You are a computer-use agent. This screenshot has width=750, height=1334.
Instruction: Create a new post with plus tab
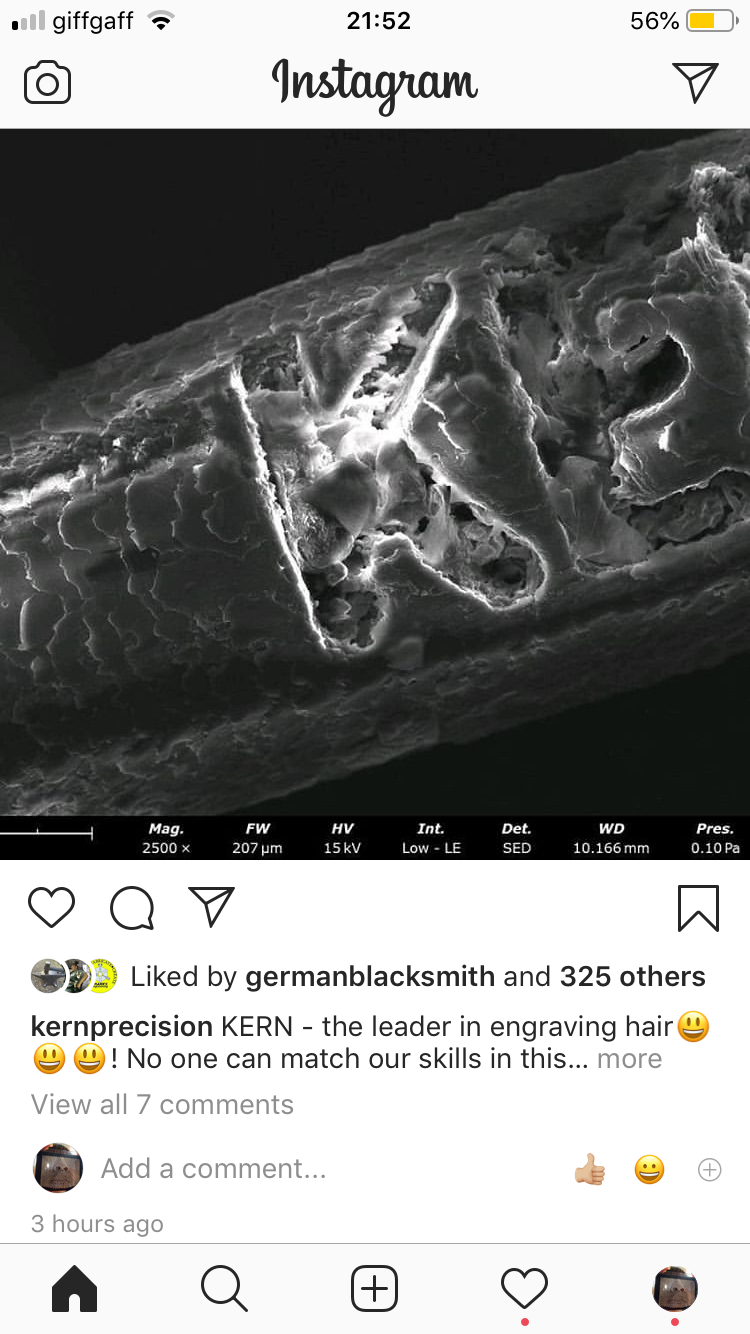[374, 1289]
